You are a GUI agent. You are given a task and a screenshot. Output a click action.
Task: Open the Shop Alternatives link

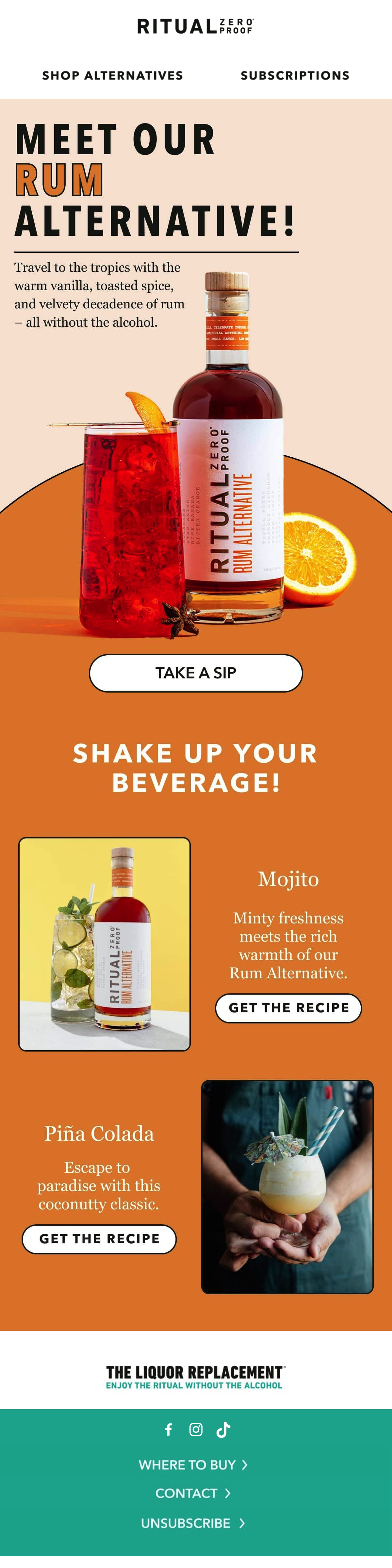(112, 75)
